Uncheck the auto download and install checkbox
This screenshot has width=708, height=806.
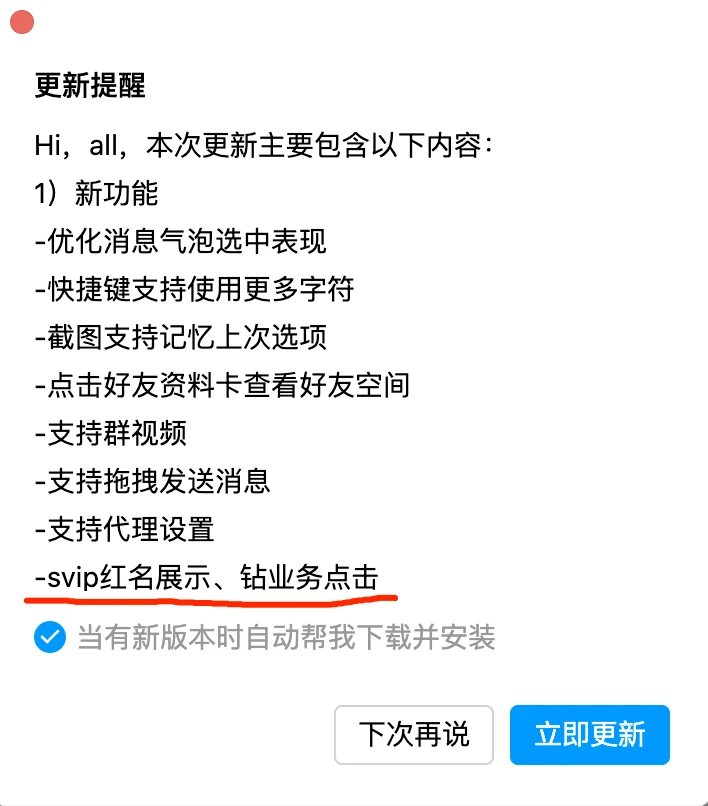point(50,637)
